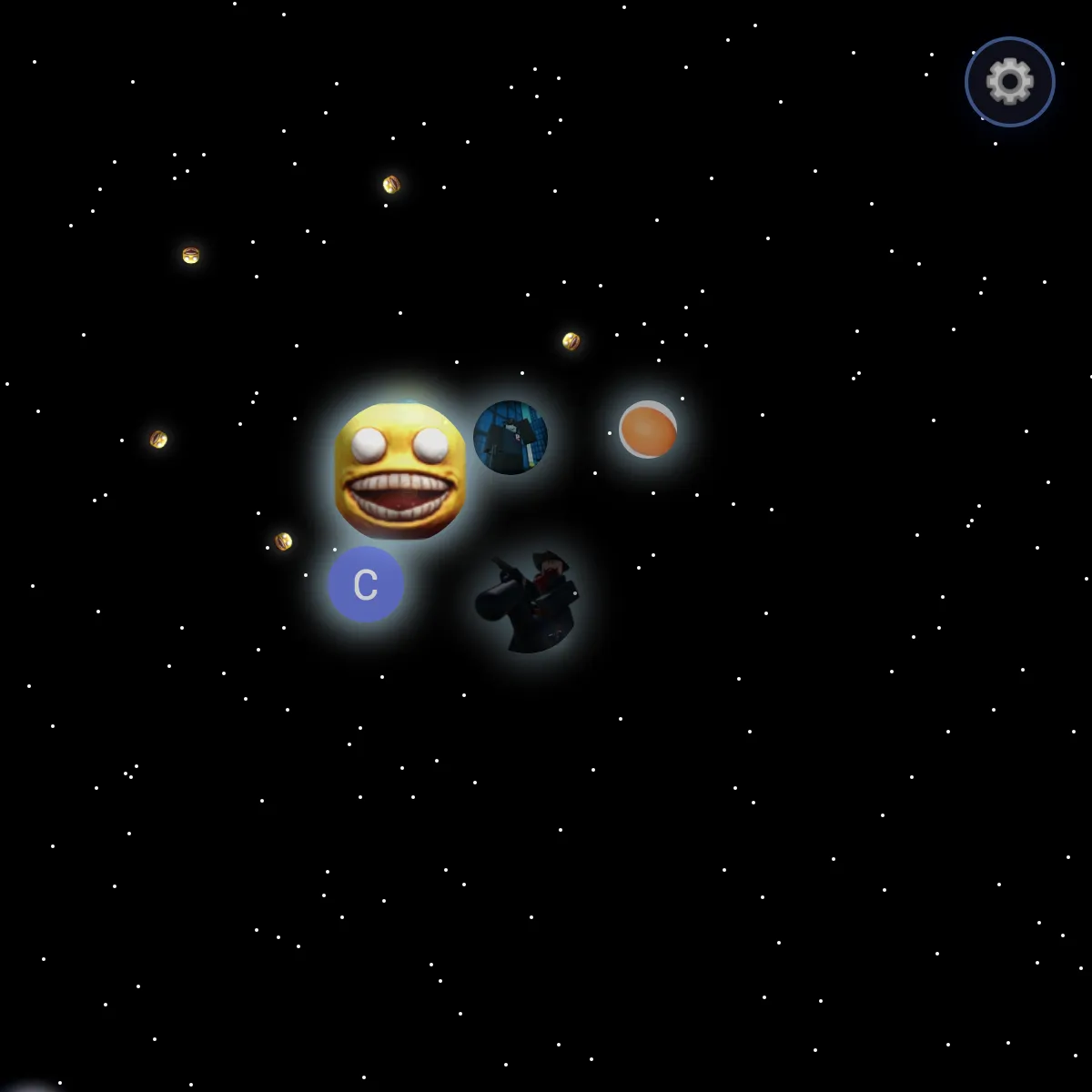Select the orange planet avatar

pyautogui.click(x=648, y=430)
